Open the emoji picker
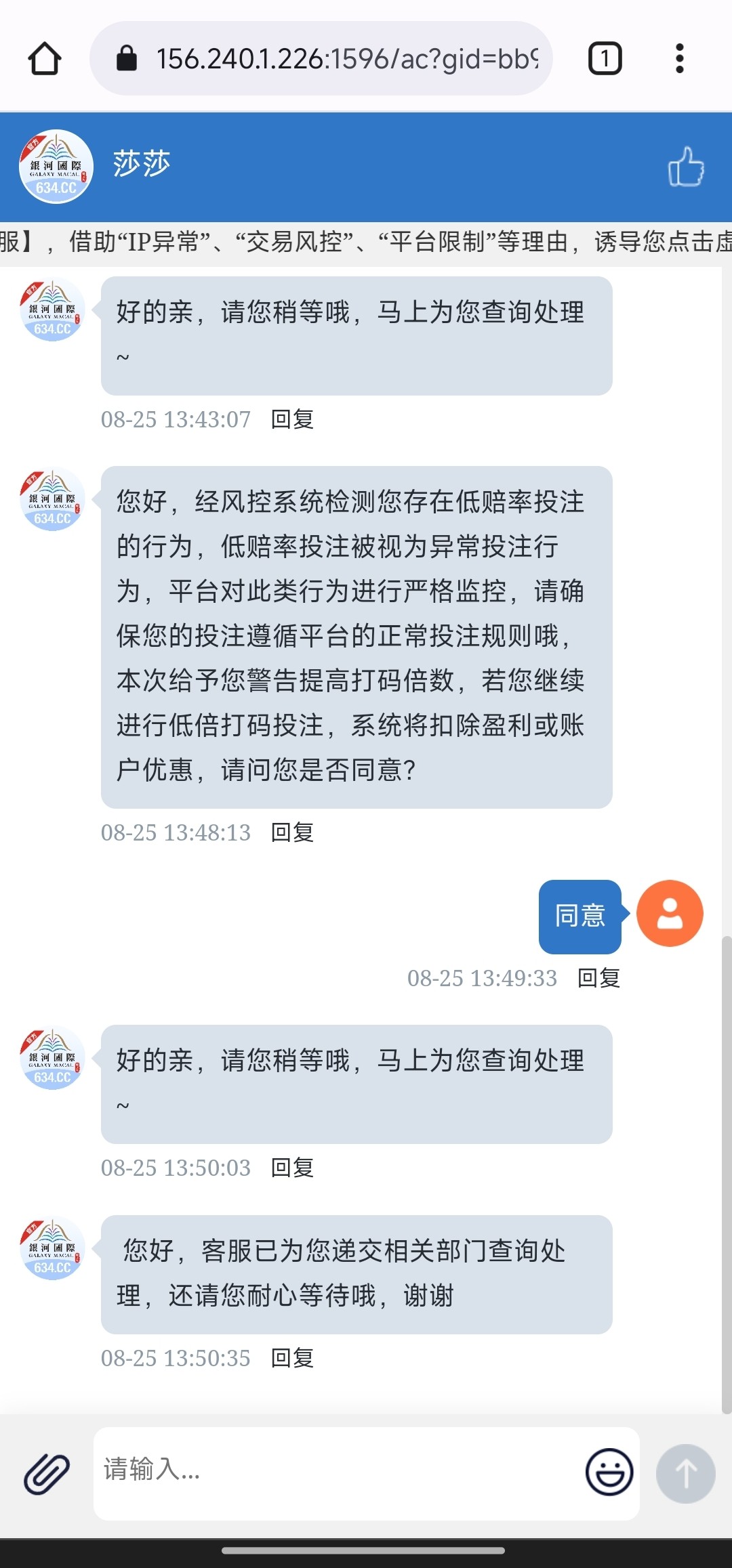 click(609, 1472)
